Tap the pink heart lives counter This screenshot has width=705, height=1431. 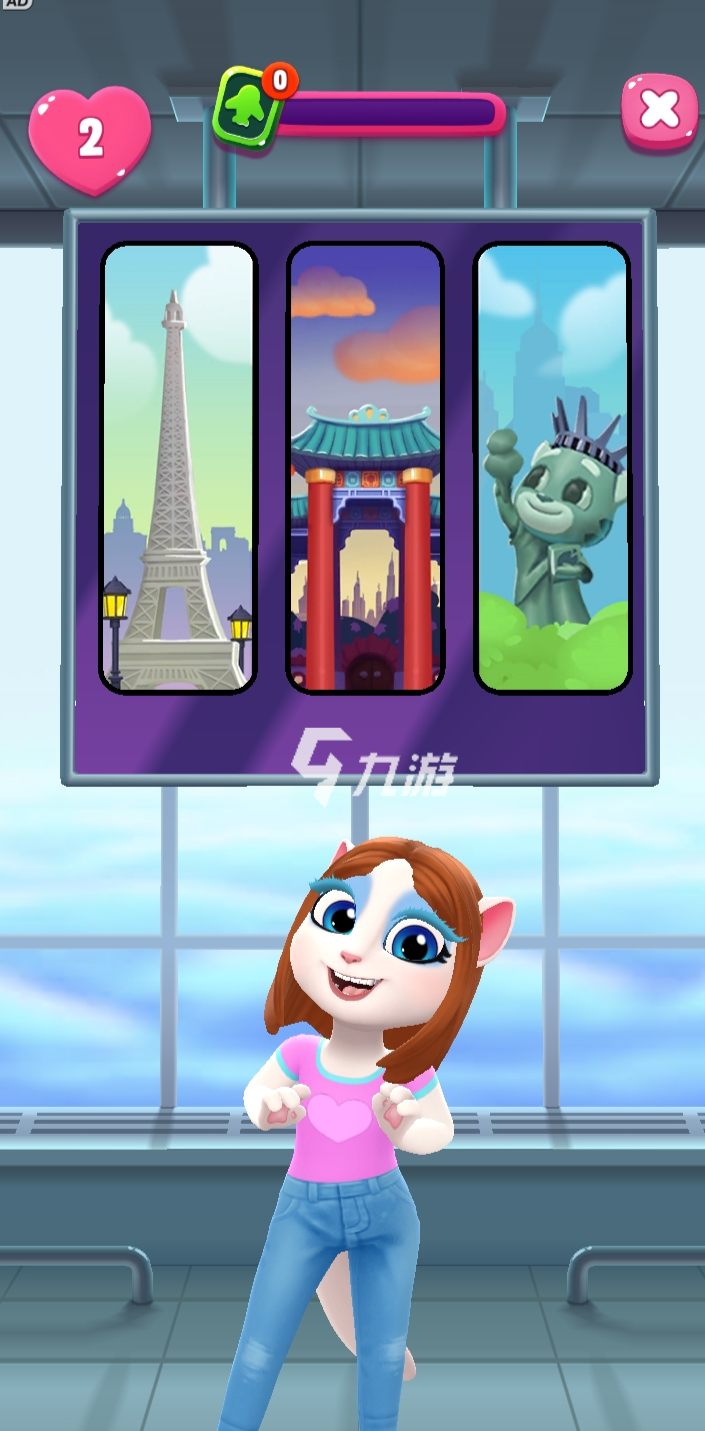(90, 138)
